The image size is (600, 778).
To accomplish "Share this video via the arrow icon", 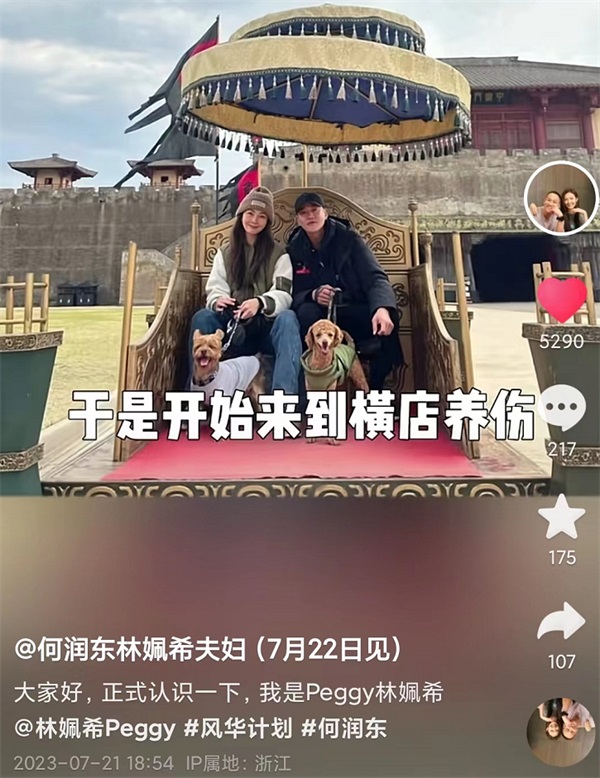I will pyautogui.click(x=561, y=621).
